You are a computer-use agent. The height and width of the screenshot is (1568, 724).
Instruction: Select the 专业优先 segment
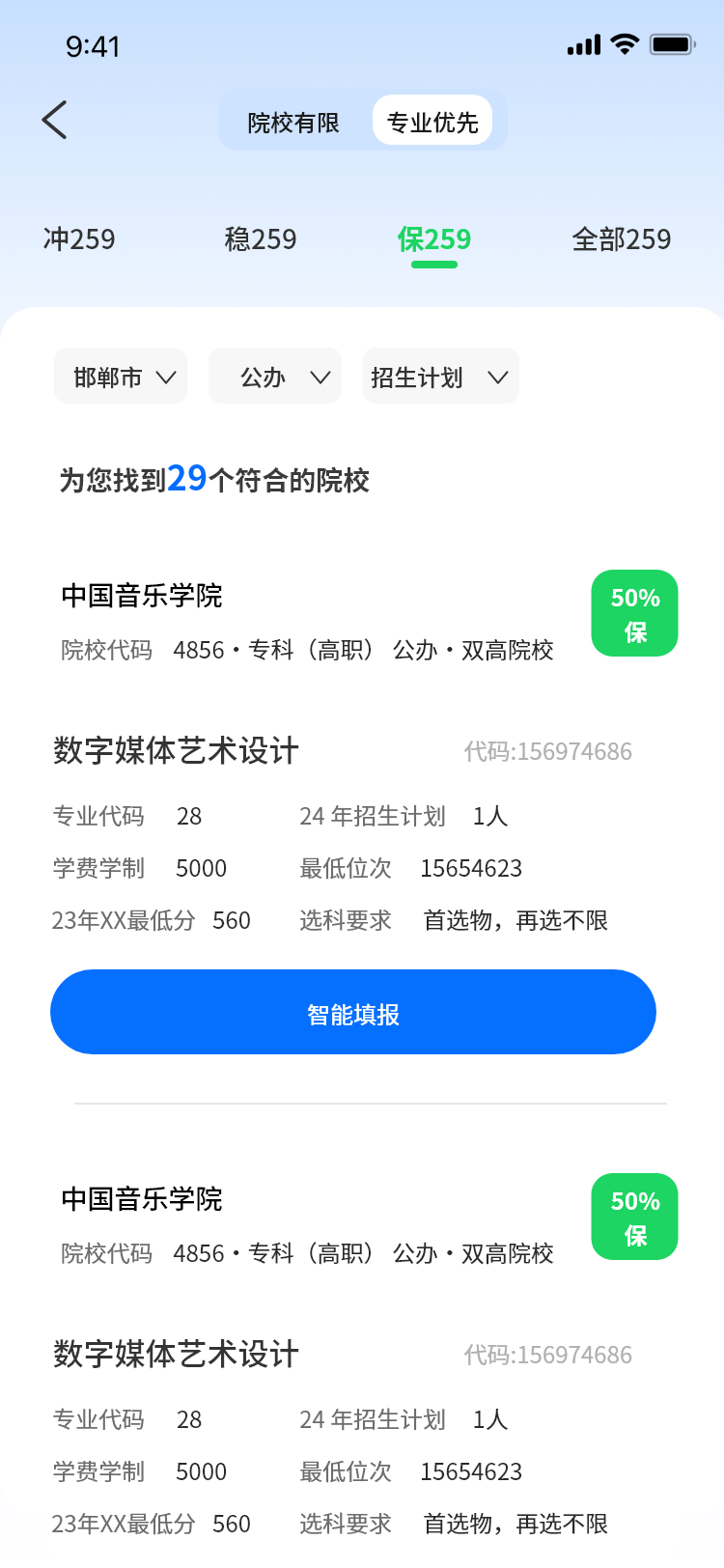click(x=432, y=122)
